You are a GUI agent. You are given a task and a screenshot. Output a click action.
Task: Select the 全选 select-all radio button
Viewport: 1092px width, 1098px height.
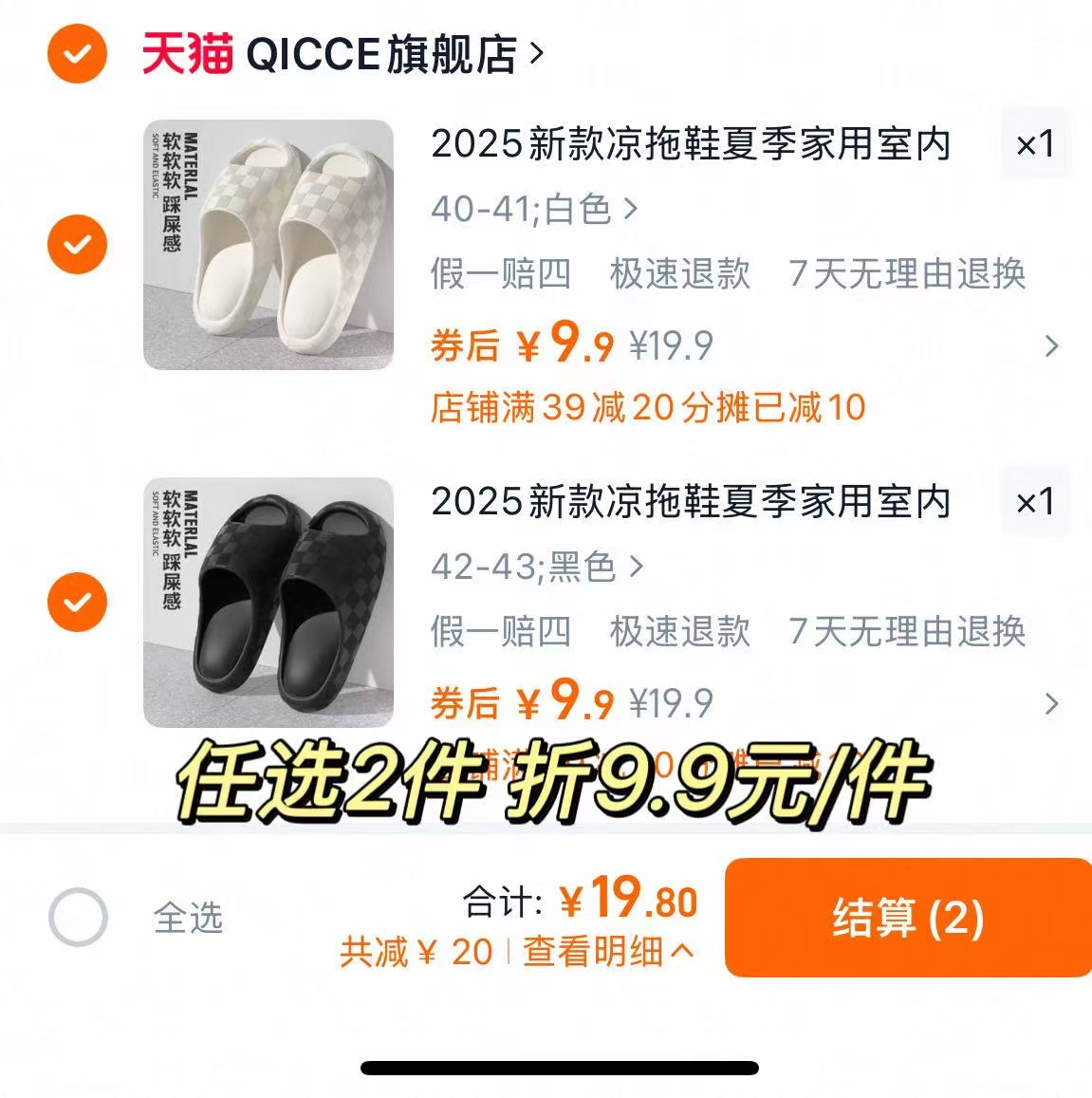click(x=81, y=917)
